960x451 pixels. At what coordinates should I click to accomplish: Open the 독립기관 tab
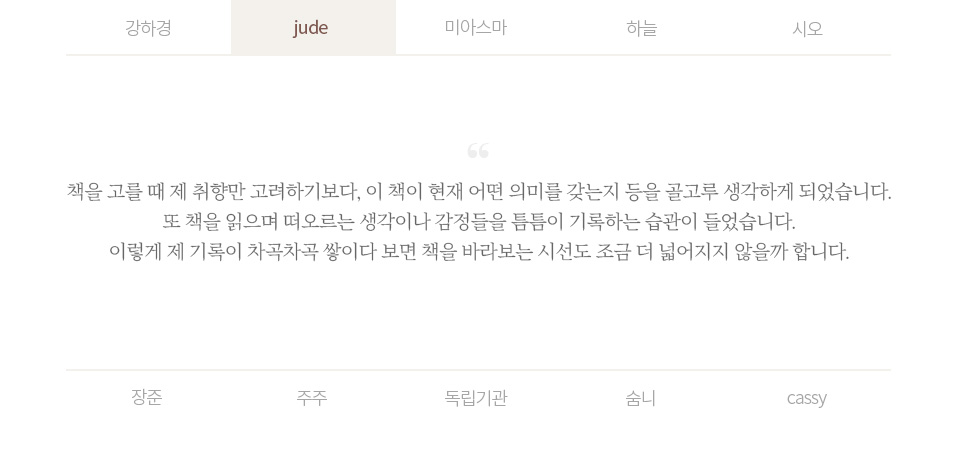(x=476, y=398)
